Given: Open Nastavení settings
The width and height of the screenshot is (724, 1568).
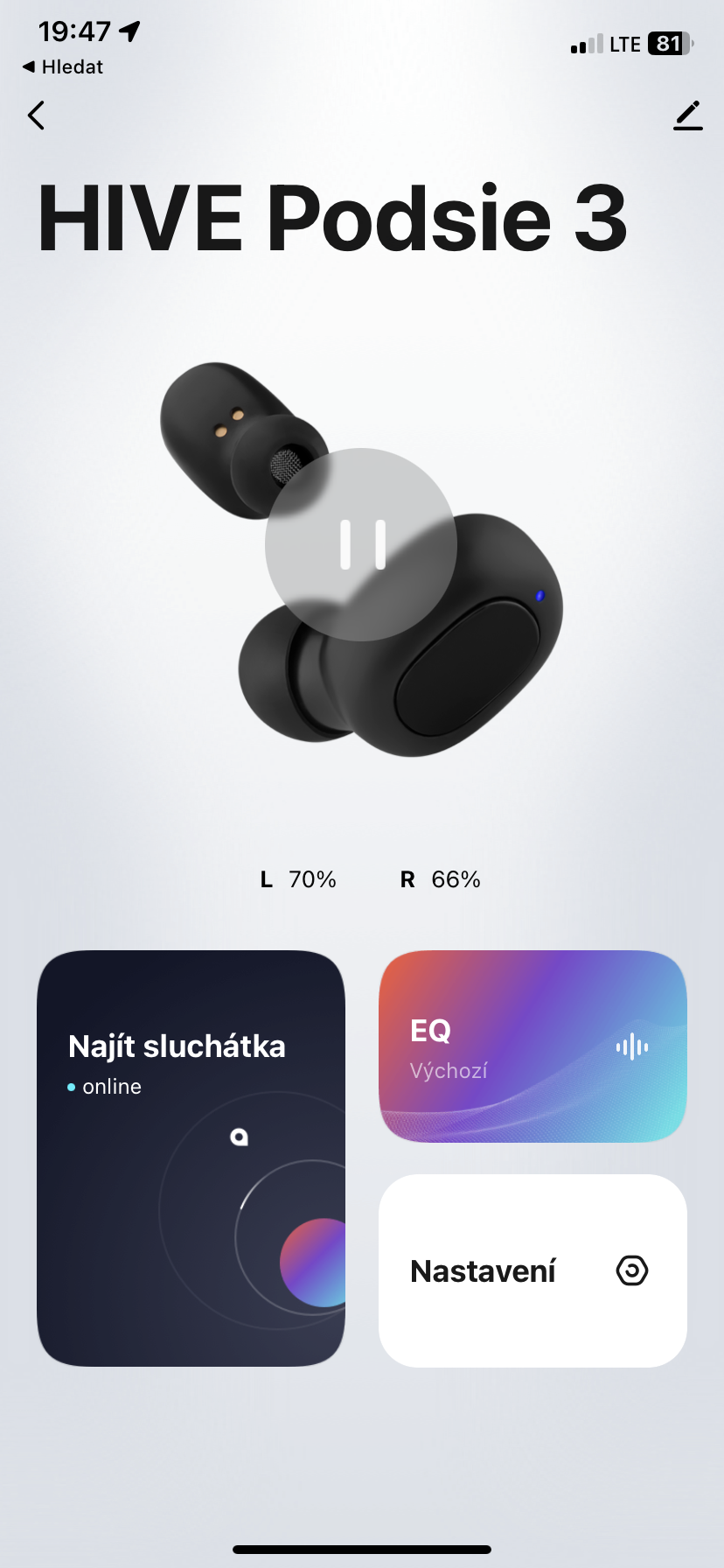Looking at the screenshot, I should 532,1270.
